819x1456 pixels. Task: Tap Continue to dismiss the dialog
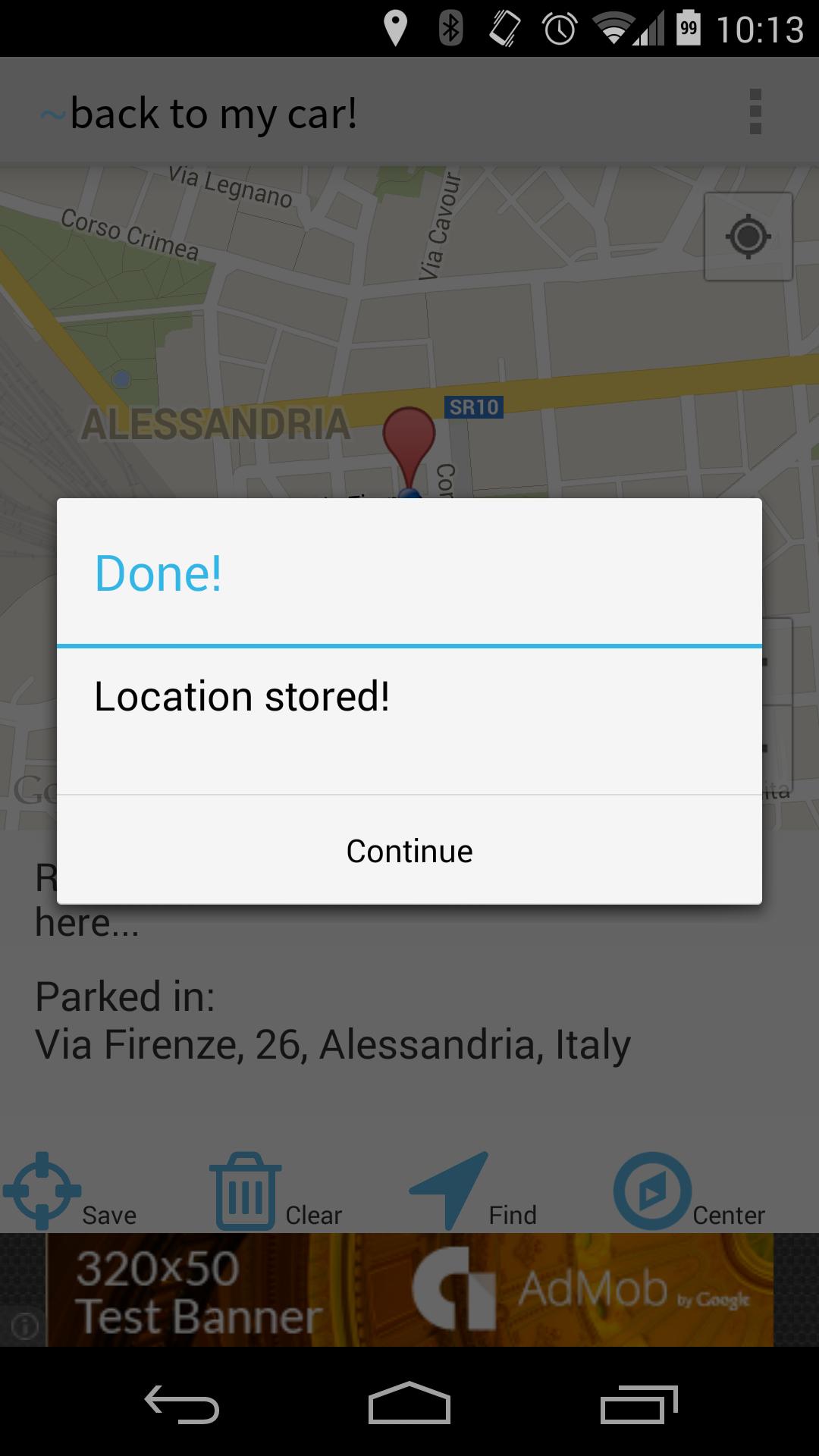coord(409,850)
